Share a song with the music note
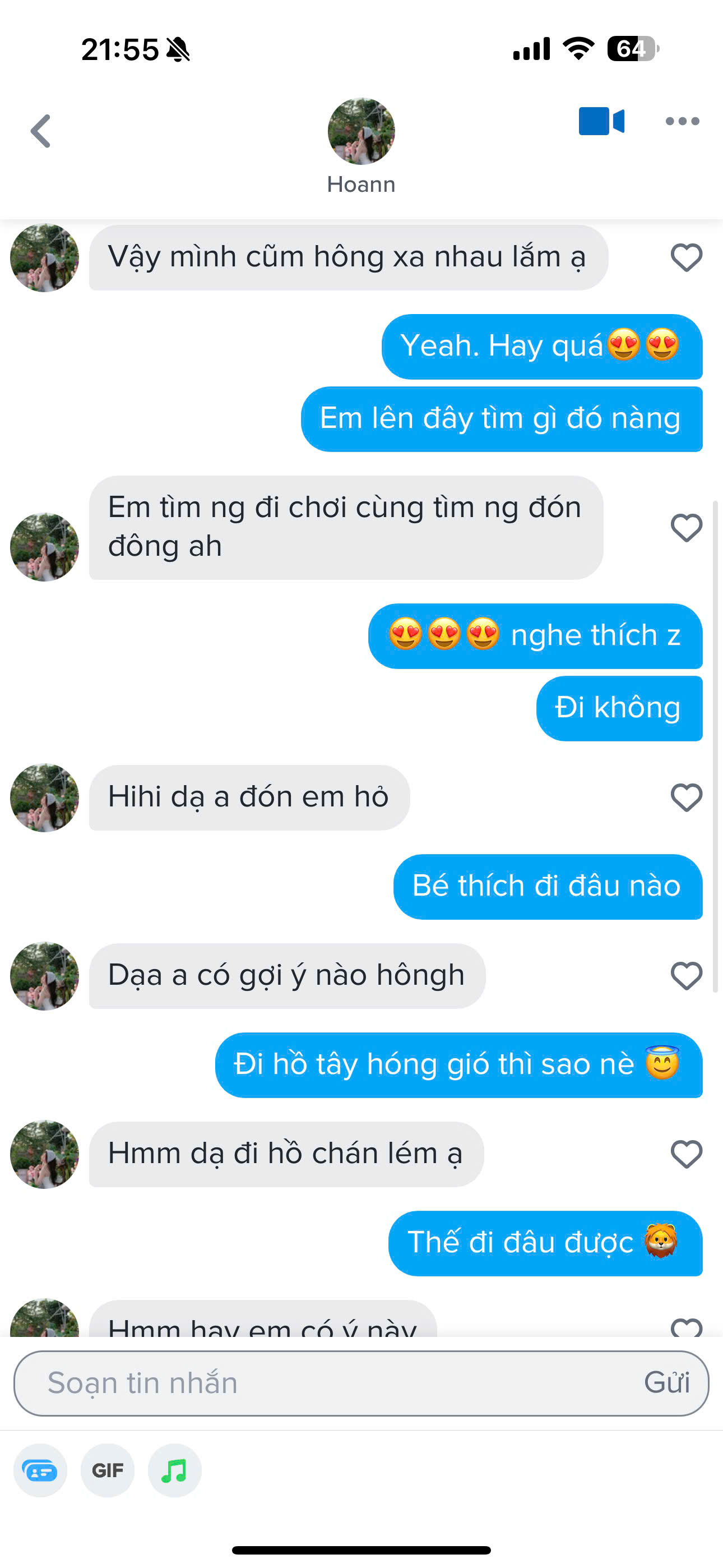The height and width of the screenshot is (1568, 723). pyautogui.click(x=175, y=1470)
